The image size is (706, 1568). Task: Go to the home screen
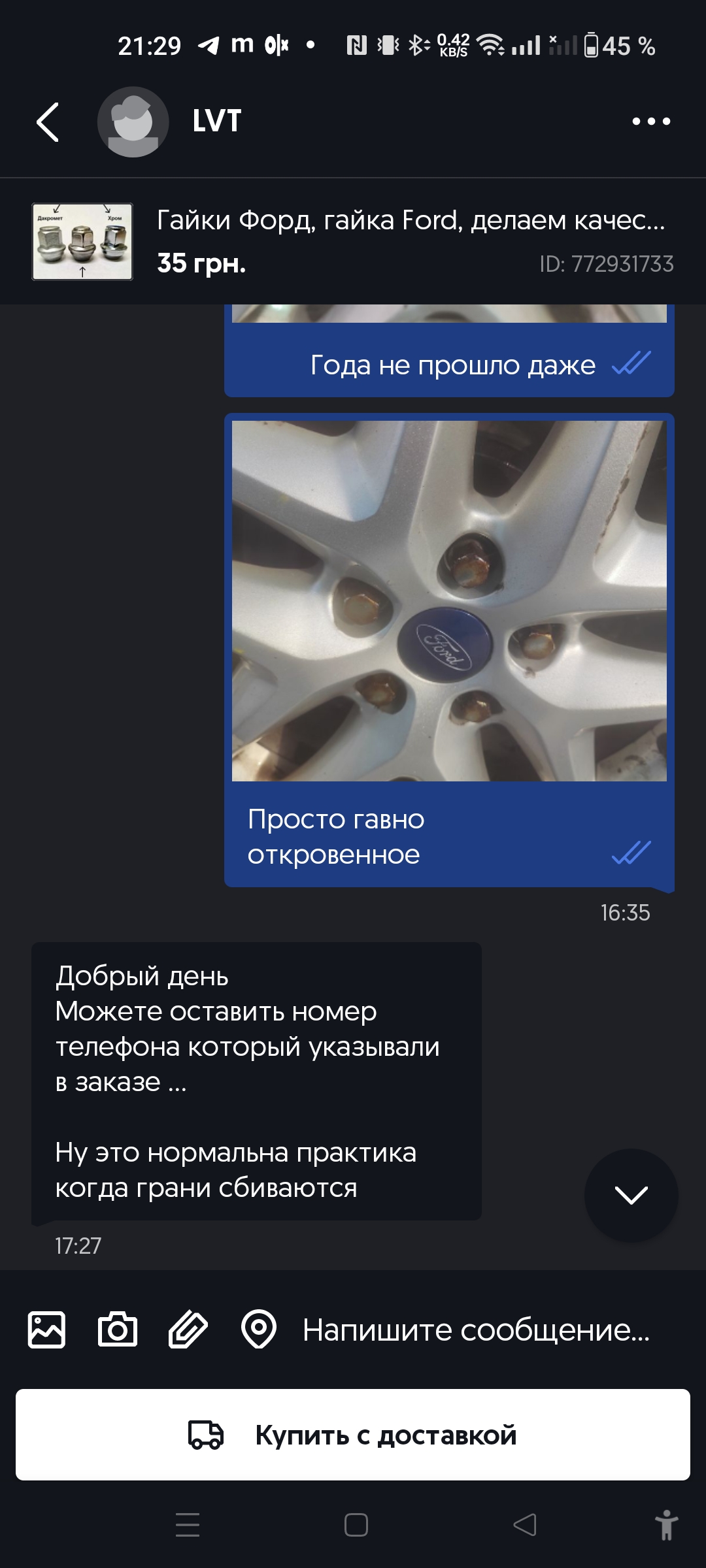coord(356,1525)
